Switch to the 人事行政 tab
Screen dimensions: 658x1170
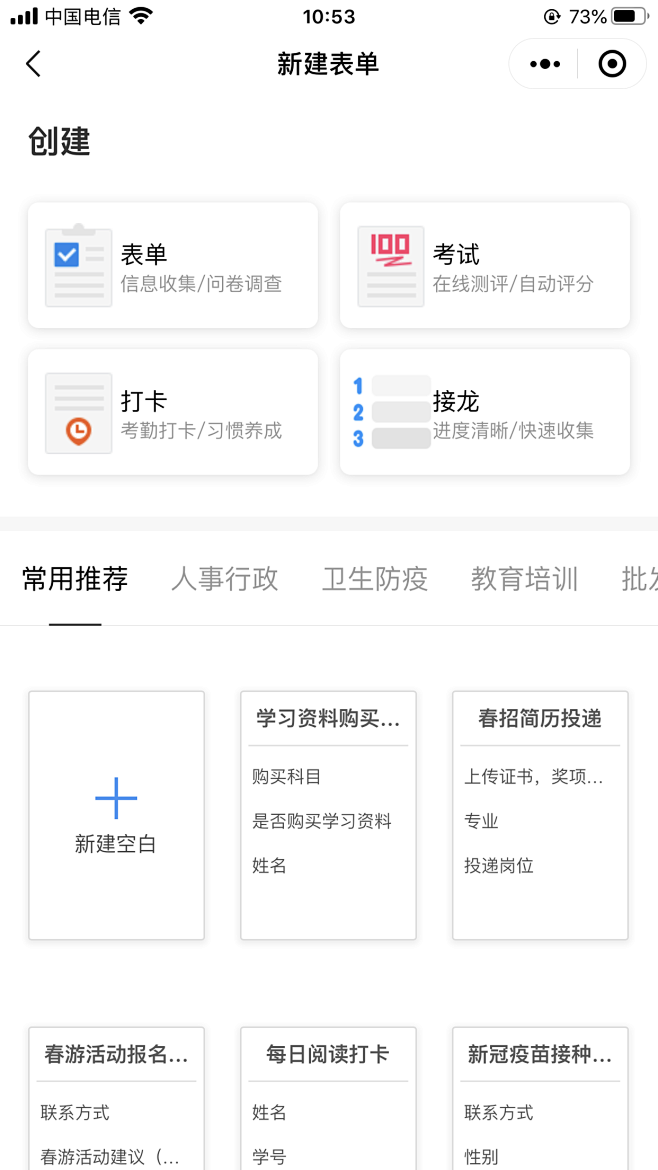[x=224, y=578]
